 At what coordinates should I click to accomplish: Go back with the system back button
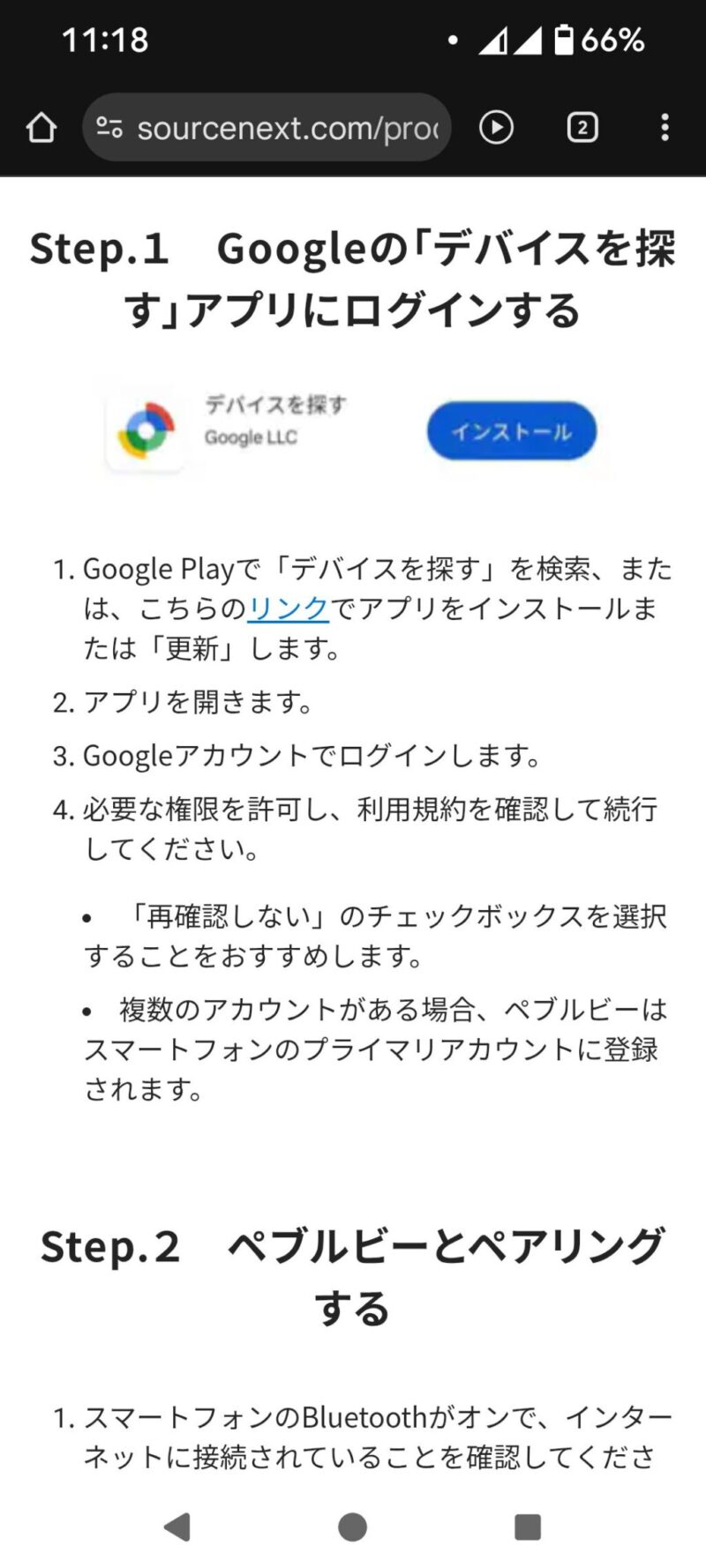pyautogui.click(x=177, y=1527)
